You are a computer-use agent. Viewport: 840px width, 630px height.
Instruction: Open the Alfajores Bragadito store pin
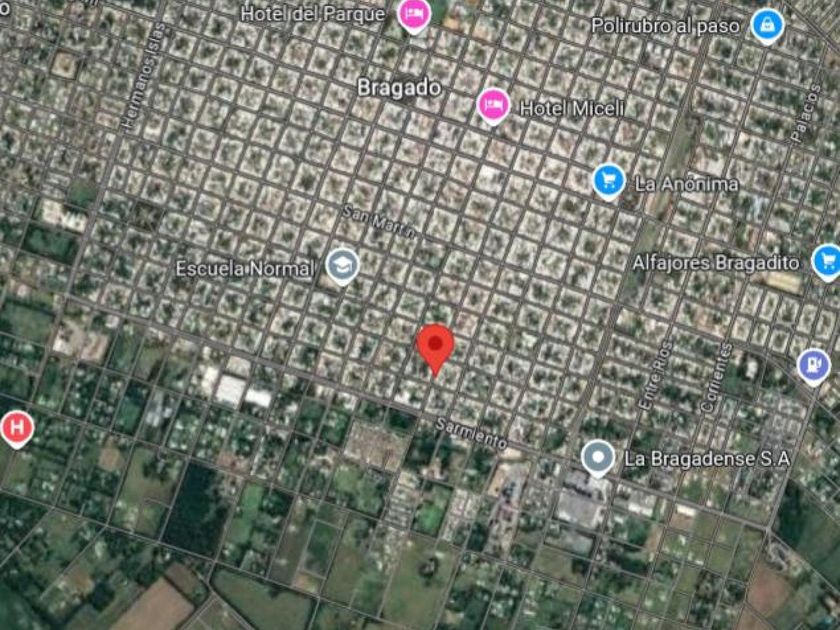pyautogui.click(x=828, y=262)
